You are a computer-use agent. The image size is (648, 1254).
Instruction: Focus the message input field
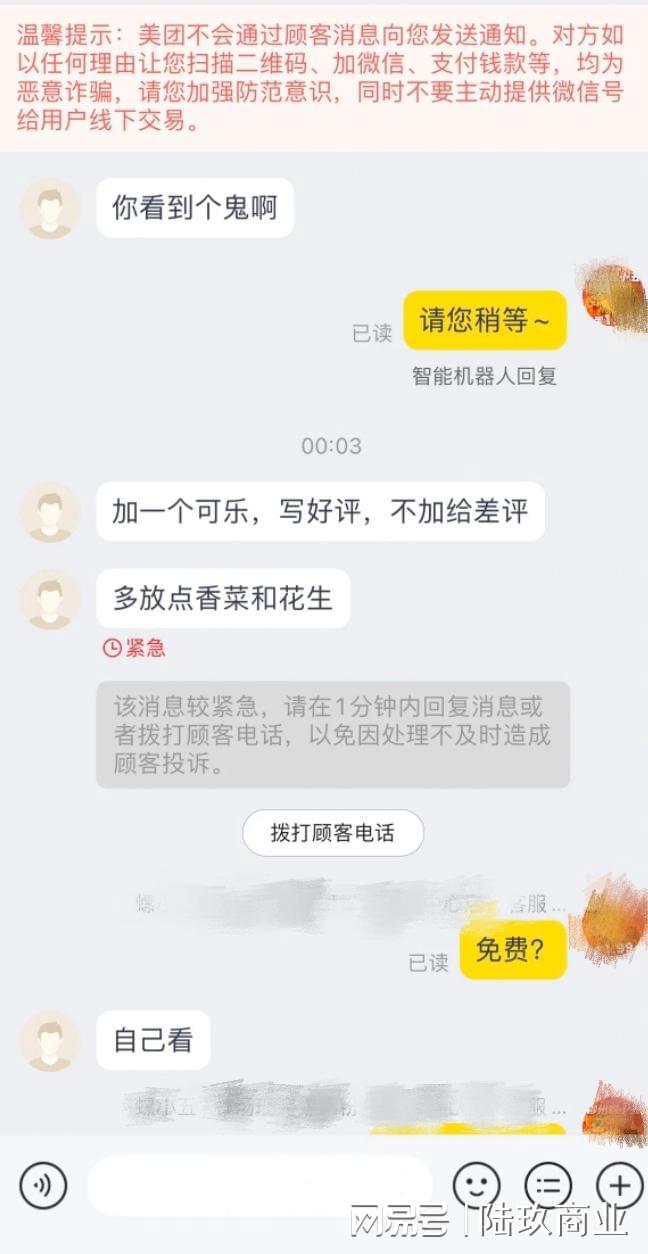coord(260,1186)
